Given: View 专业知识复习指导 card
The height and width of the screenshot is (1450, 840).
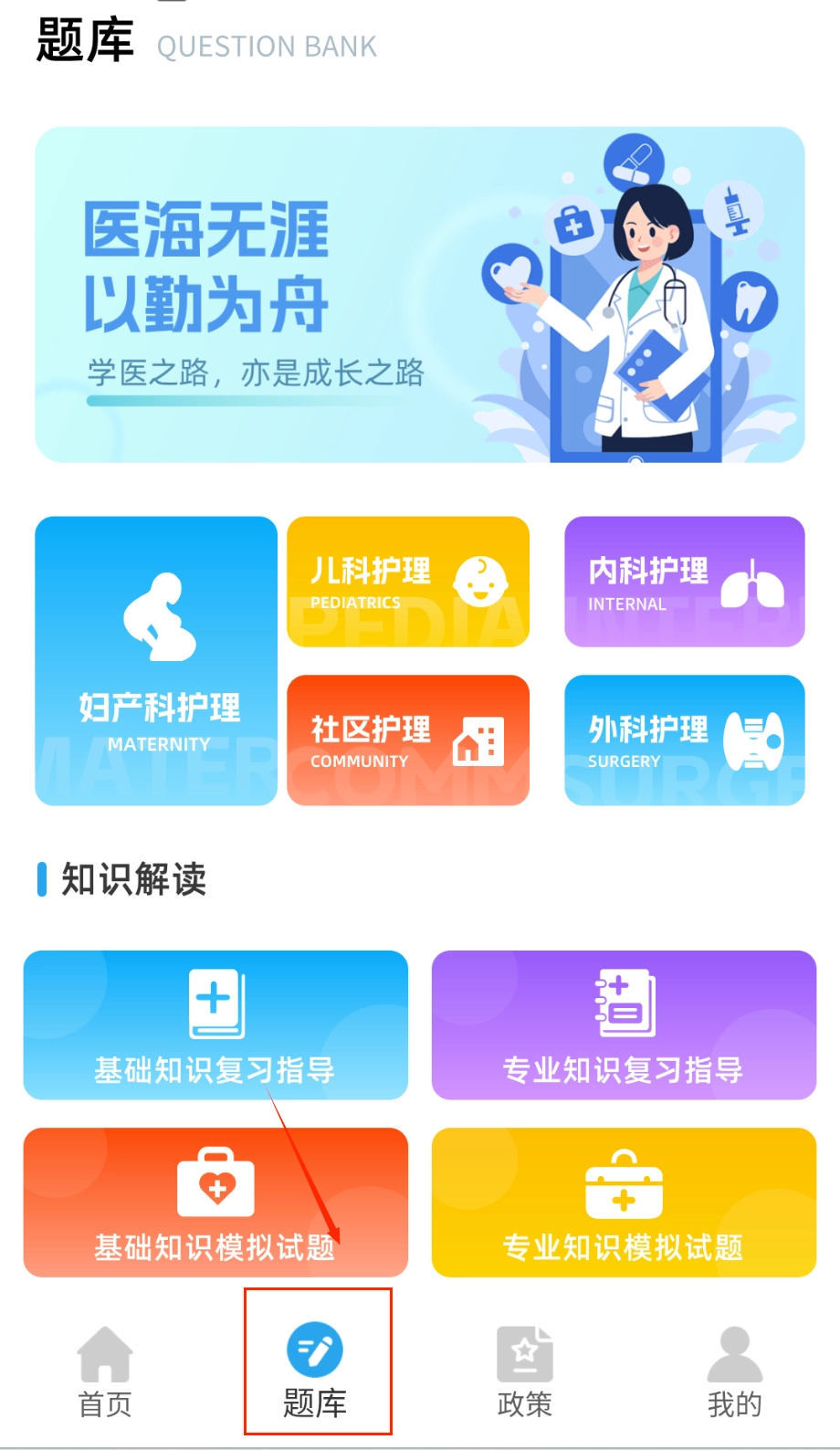Looking at the screenshot, I should pyautogui.click(x=624, y=1024).
